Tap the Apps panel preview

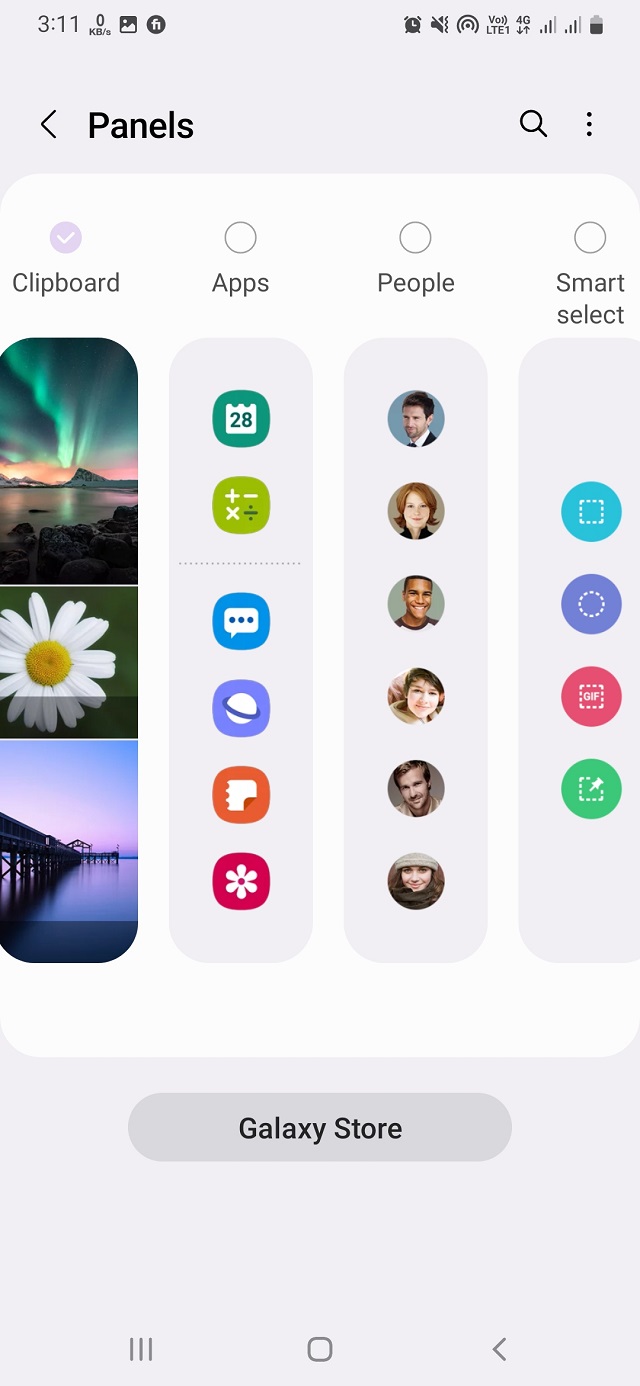point(240,650)
